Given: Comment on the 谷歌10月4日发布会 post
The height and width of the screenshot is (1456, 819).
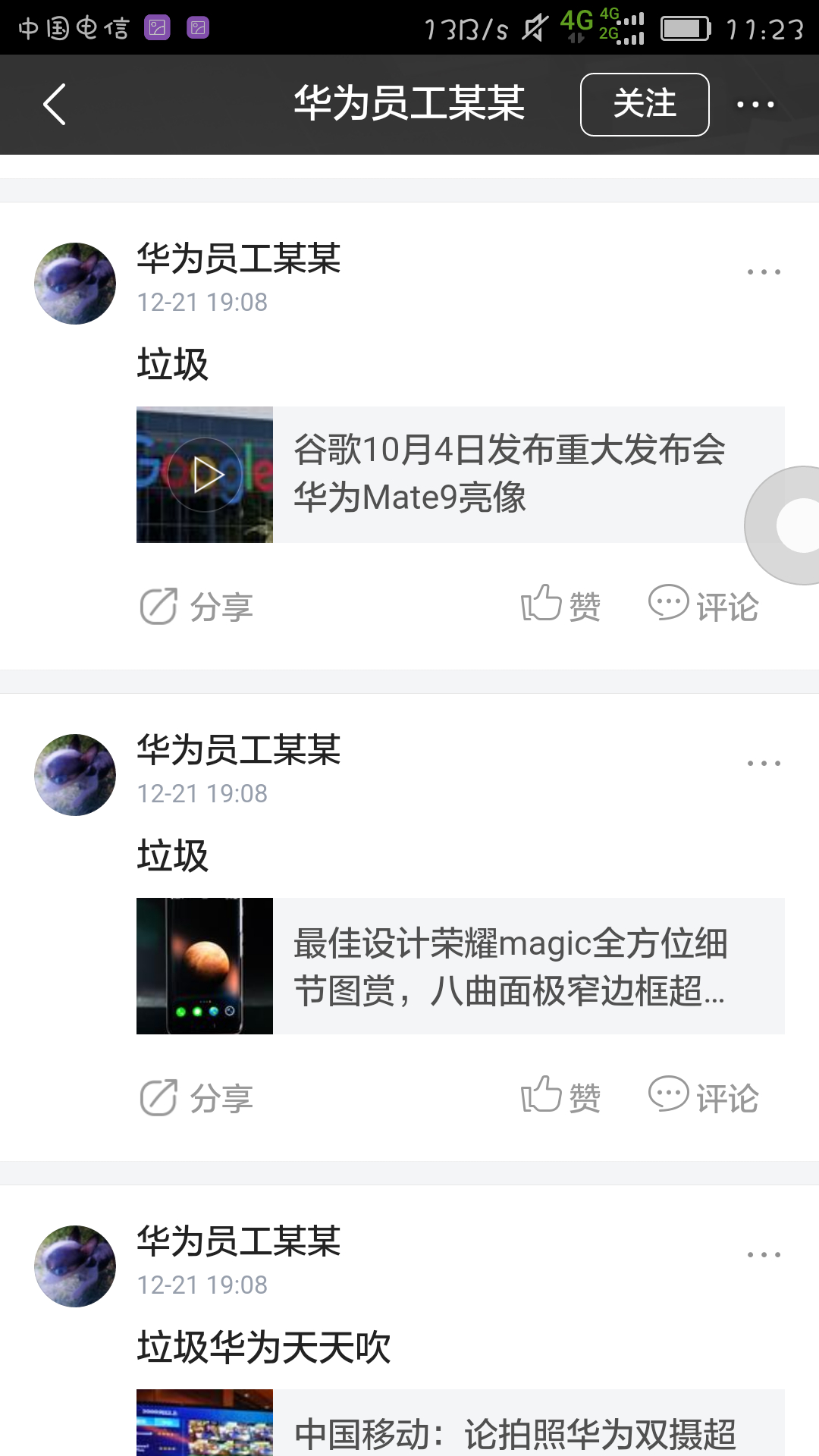Looking at the screenshot, I should [703, 605].
